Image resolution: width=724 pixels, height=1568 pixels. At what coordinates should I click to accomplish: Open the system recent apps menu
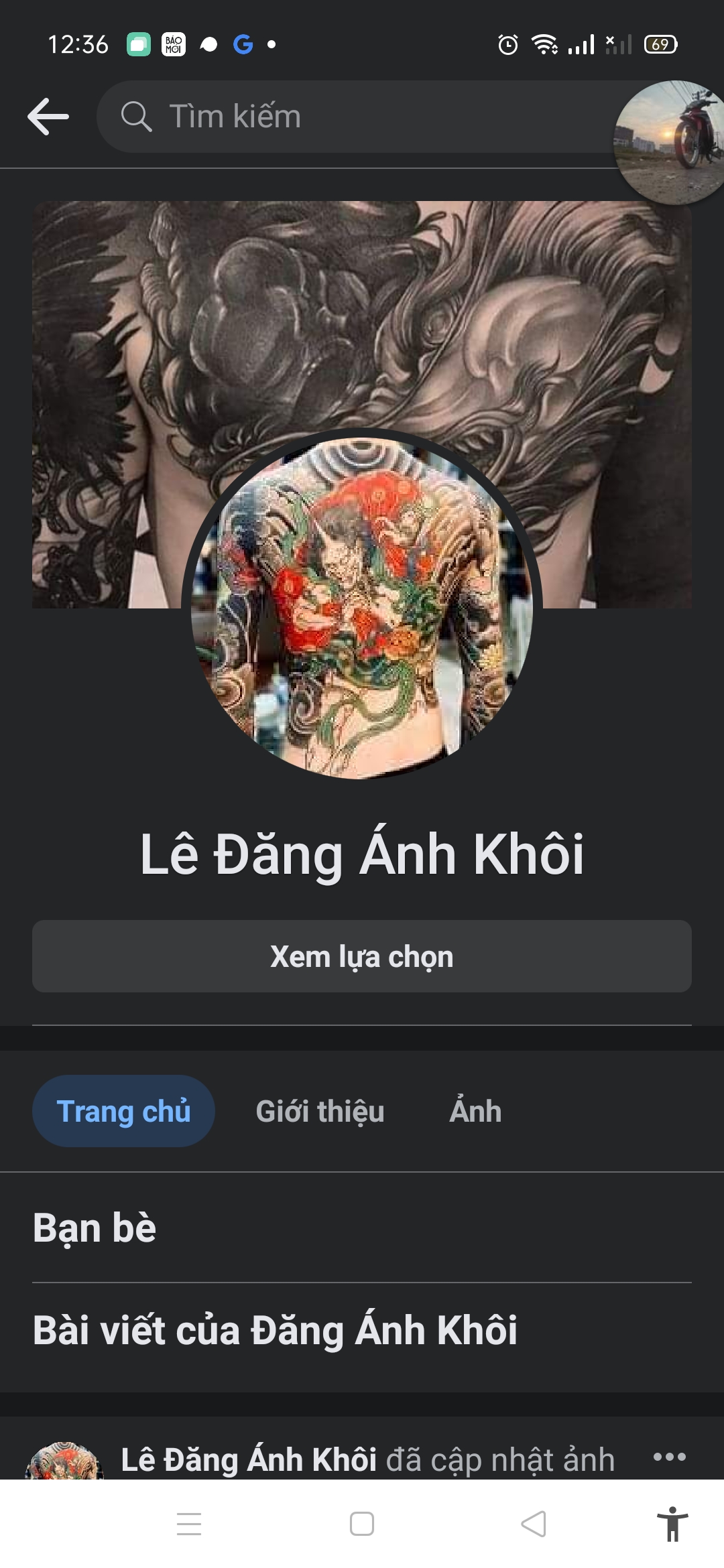click(189, 1524)
